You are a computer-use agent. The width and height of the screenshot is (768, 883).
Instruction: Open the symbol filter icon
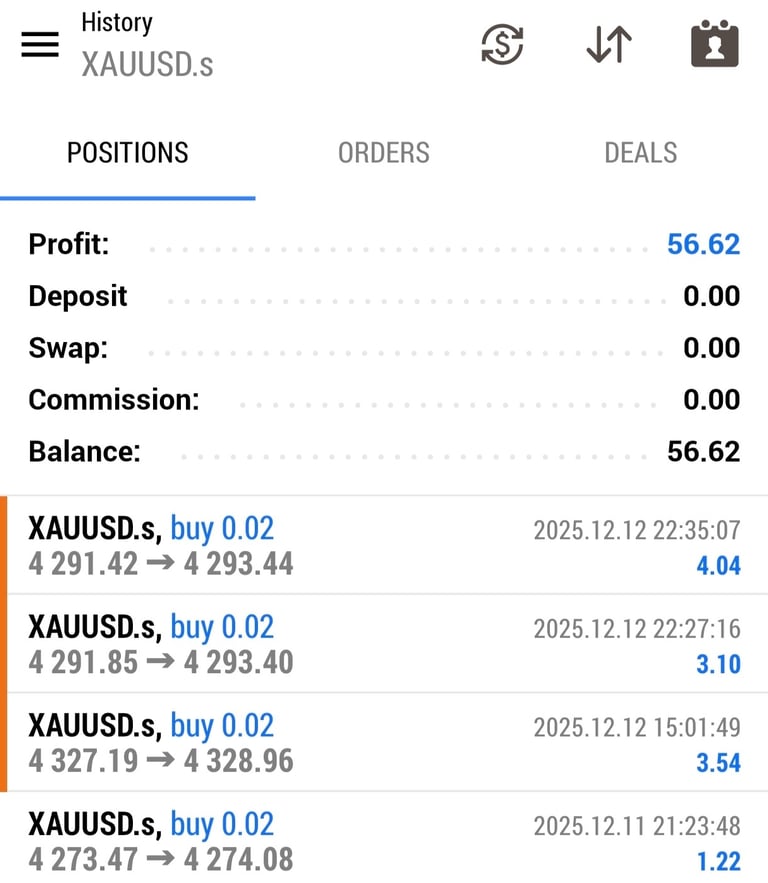pyautogui.click(x=502, y=45)
